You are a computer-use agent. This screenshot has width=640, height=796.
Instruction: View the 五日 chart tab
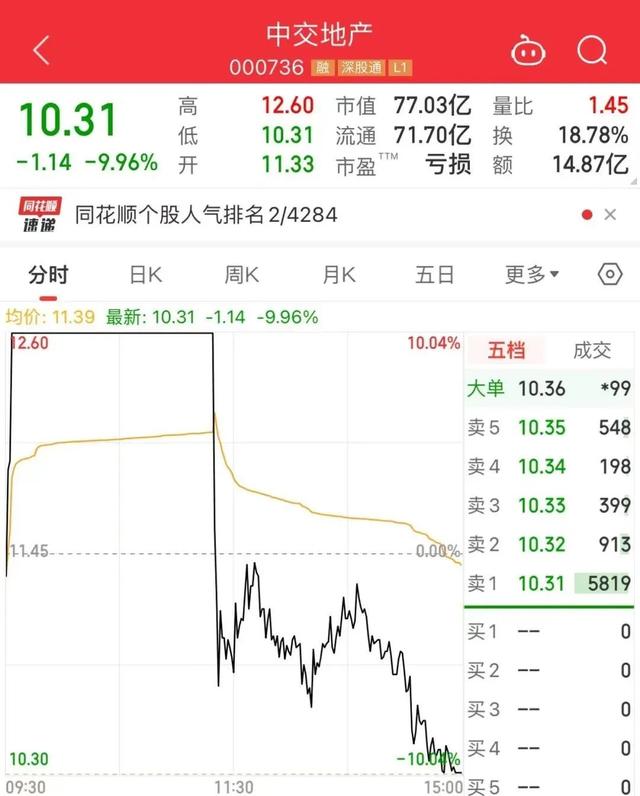(x=435, y=275)
